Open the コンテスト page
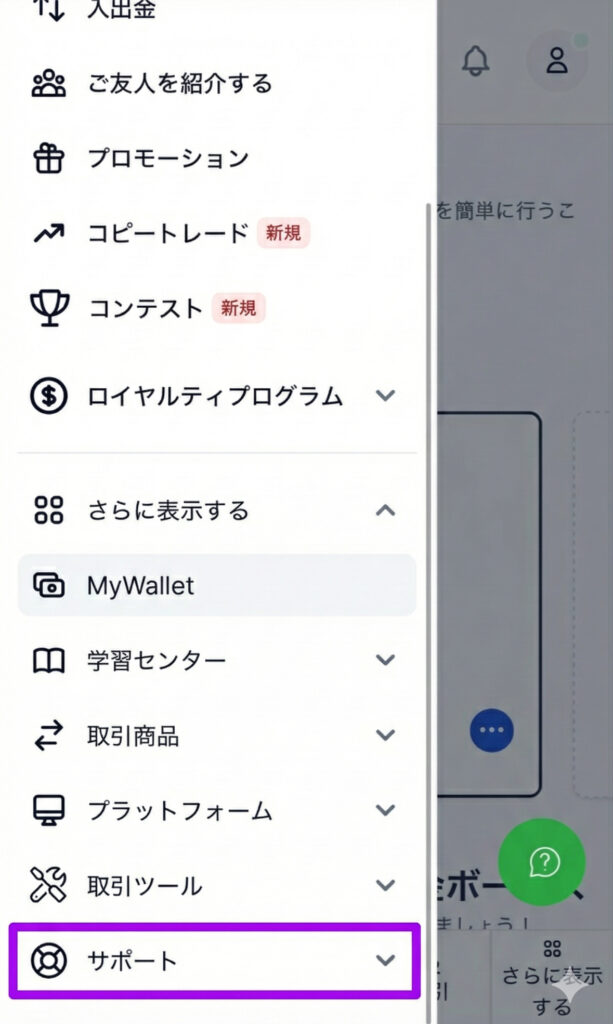613x1024 pixels. (x=145, y=308)
